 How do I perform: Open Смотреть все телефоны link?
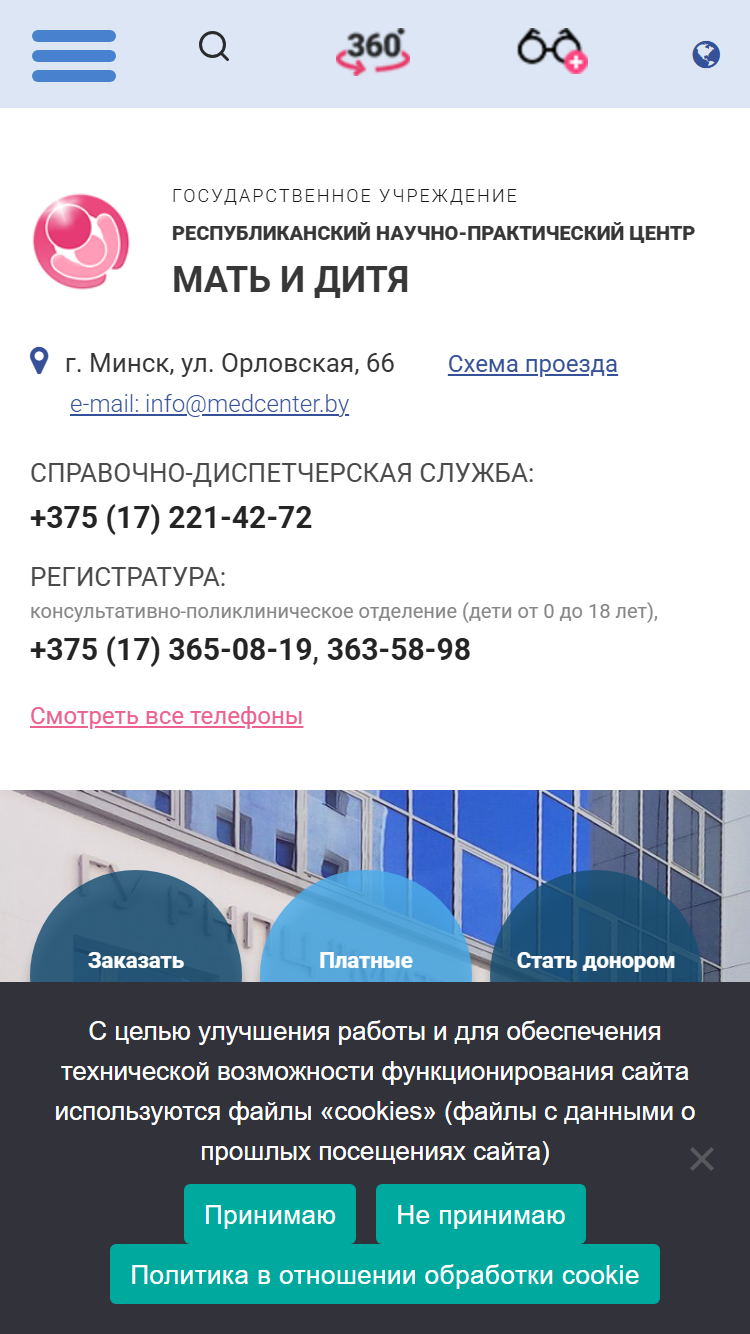(166, 716)
